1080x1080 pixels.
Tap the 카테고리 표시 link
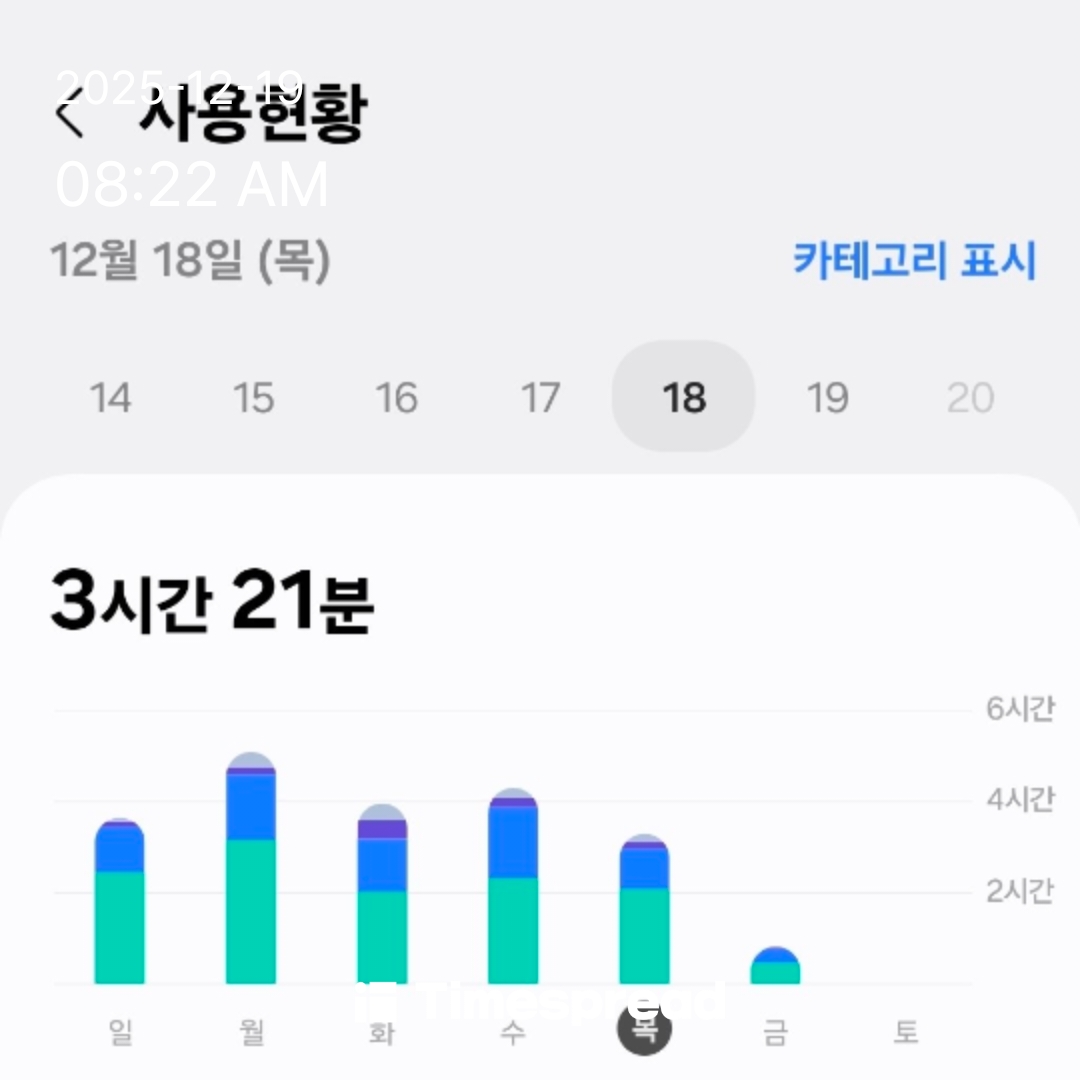point(914,261)
